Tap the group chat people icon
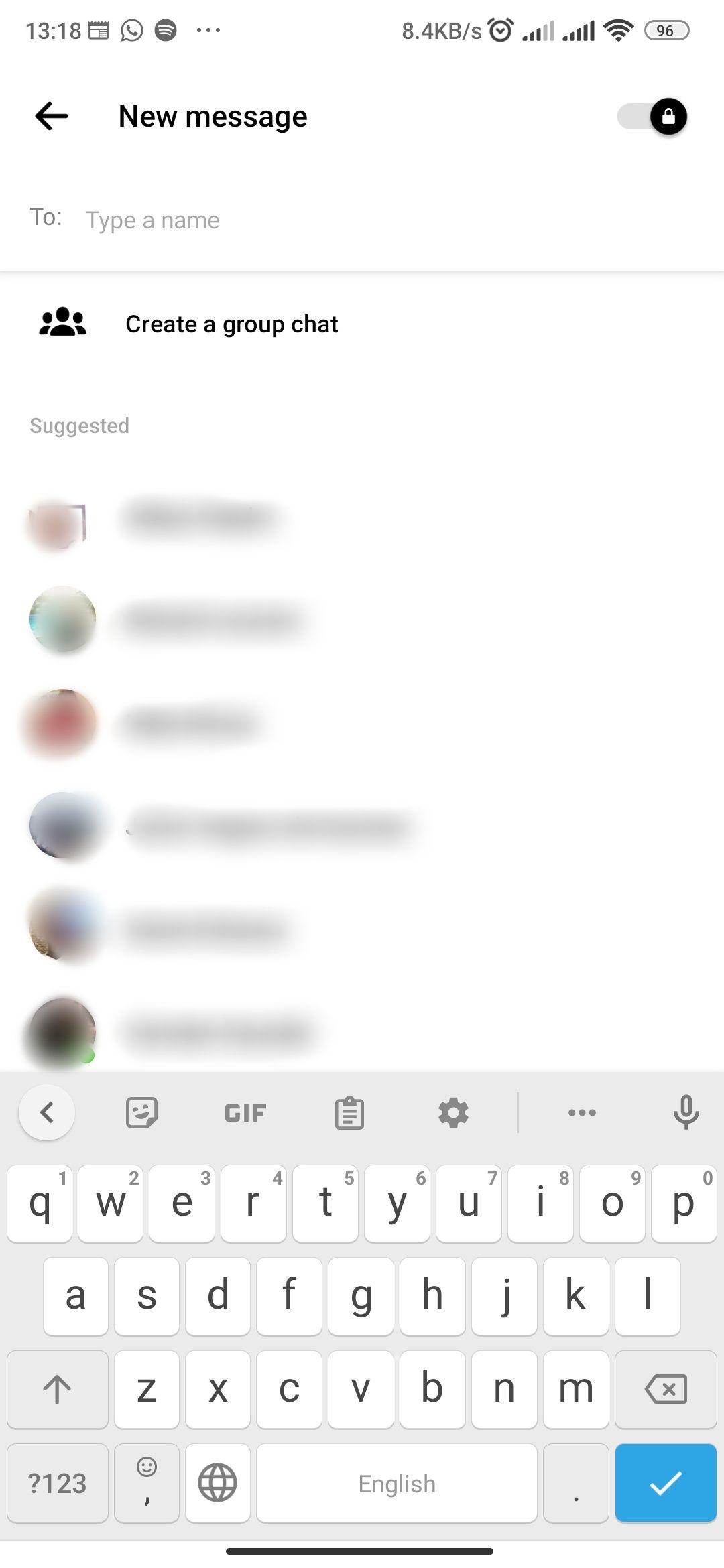The height and width of the screenshot is (1568, 724). click(64, 324)
